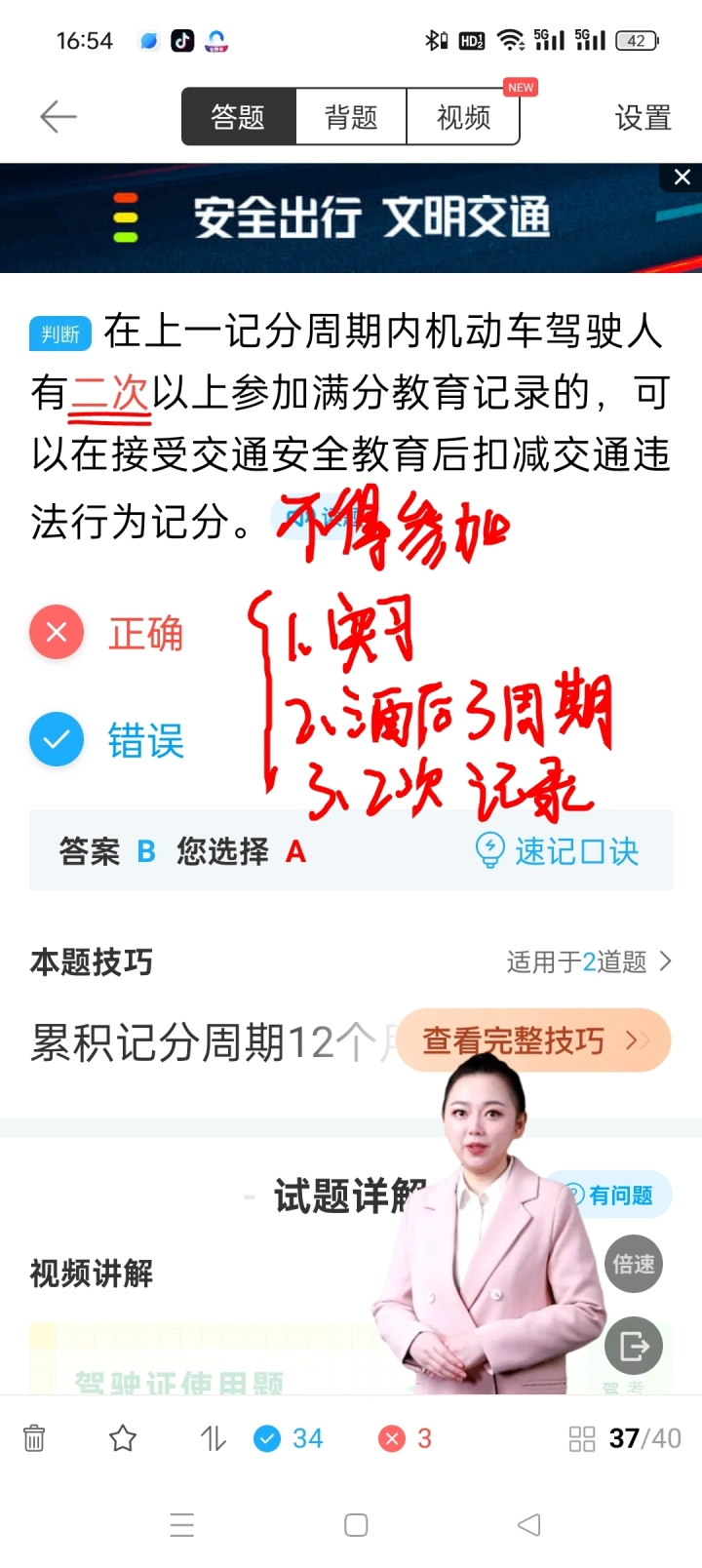The width and height of the screenshot is (702, 1568).
Task: Favorite this question with star icon
Action: pyautogui.click(x=123, y=1438)
